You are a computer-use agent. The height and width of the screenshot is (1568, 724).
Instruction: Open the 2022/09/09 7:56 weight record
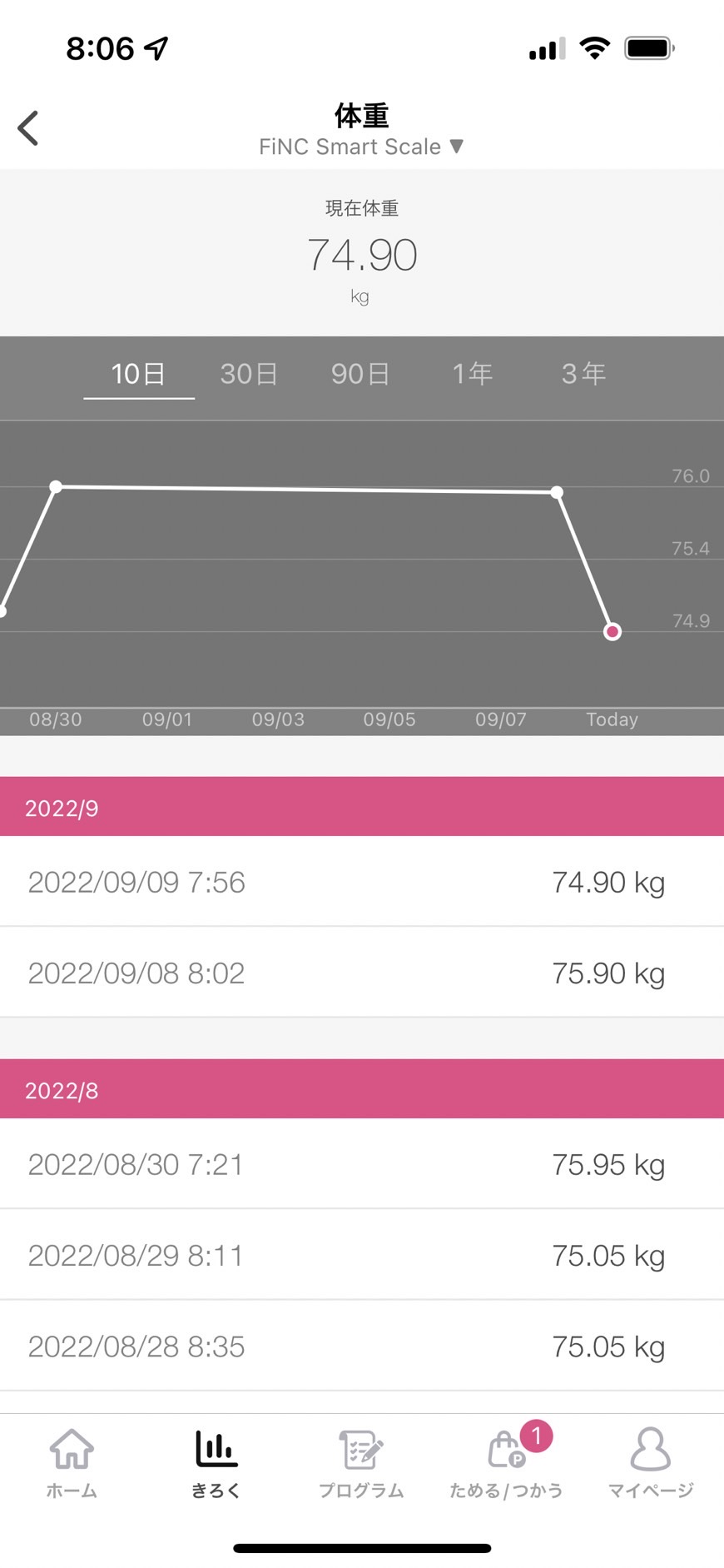point(362,881)
